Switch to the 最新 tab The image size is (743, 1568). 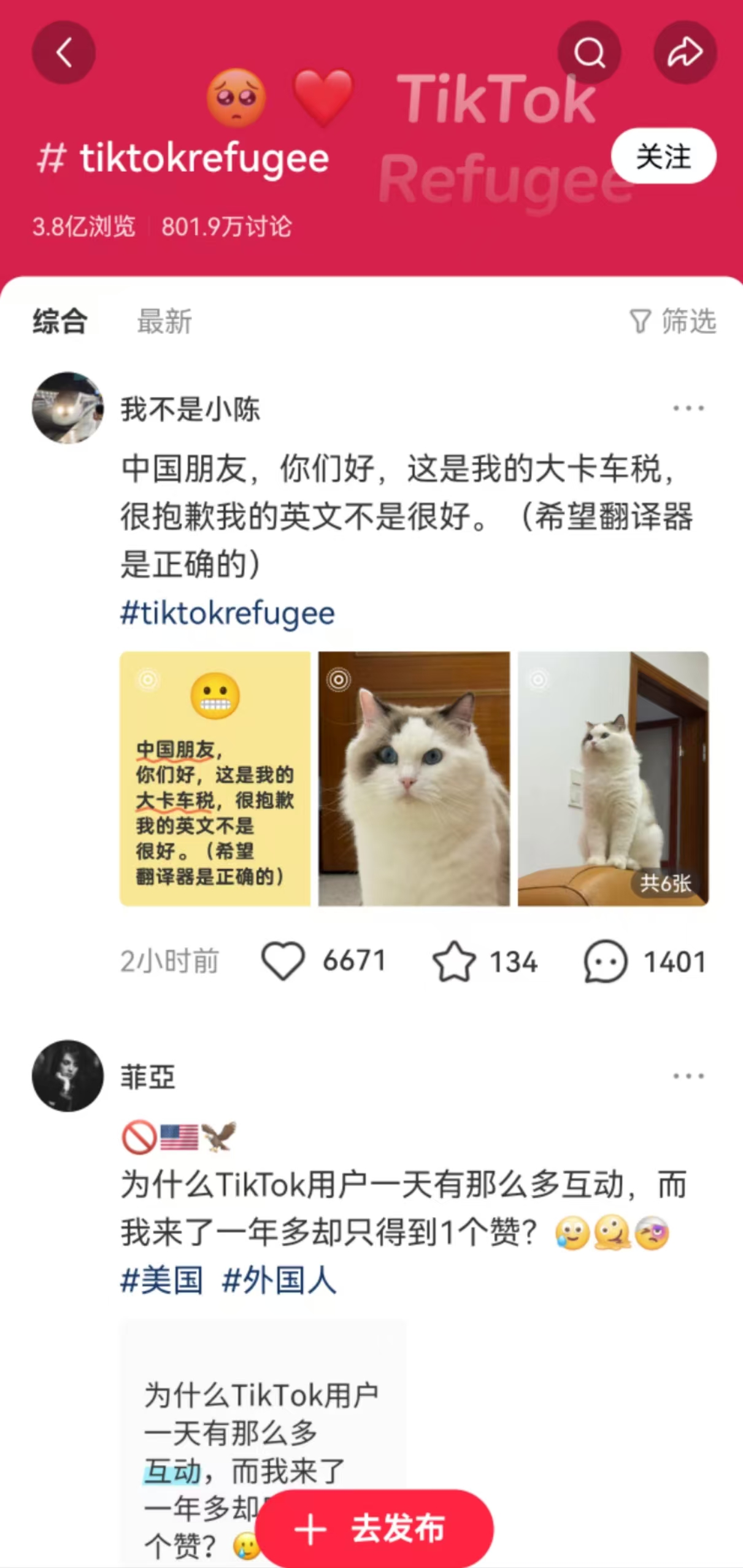[164, 321]
